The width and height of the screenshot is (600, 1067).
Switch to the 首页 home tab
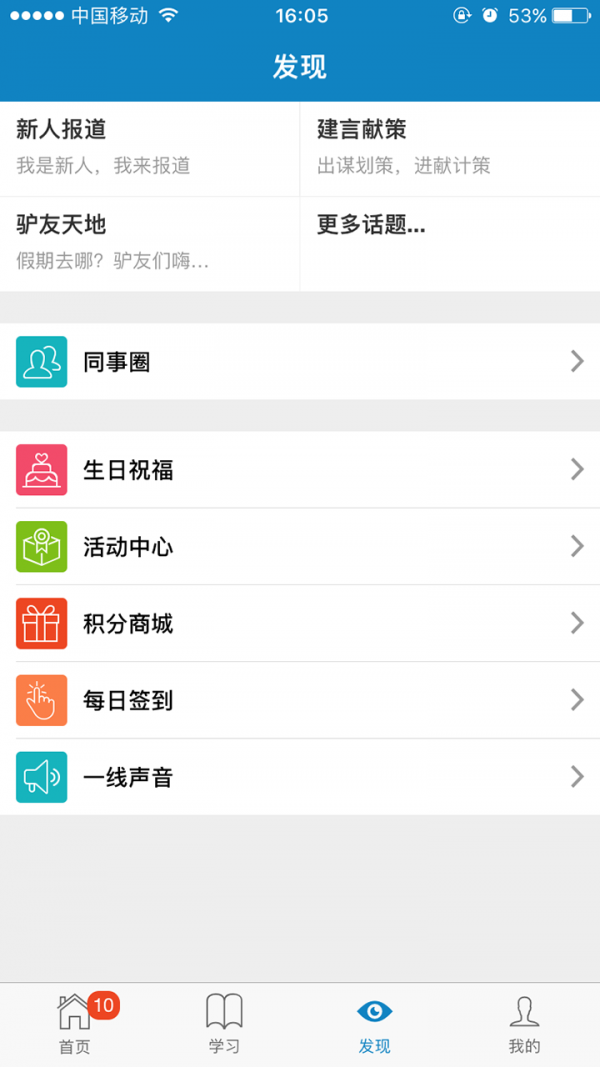tap(75, 1024)
